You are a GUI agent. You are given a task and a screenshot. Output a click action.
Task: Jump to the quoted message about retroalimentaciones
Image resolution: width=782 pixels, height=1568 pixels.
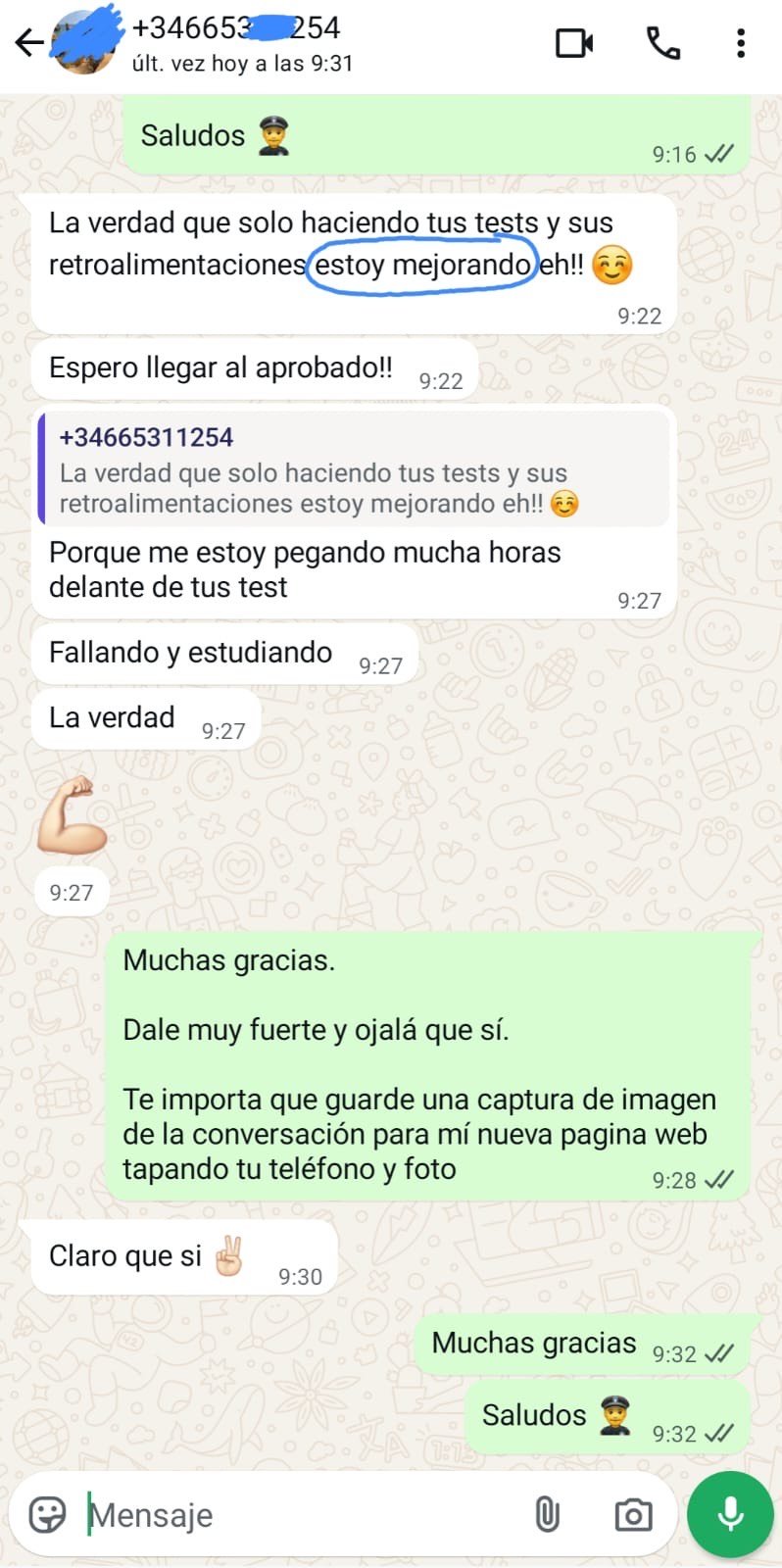353,470
